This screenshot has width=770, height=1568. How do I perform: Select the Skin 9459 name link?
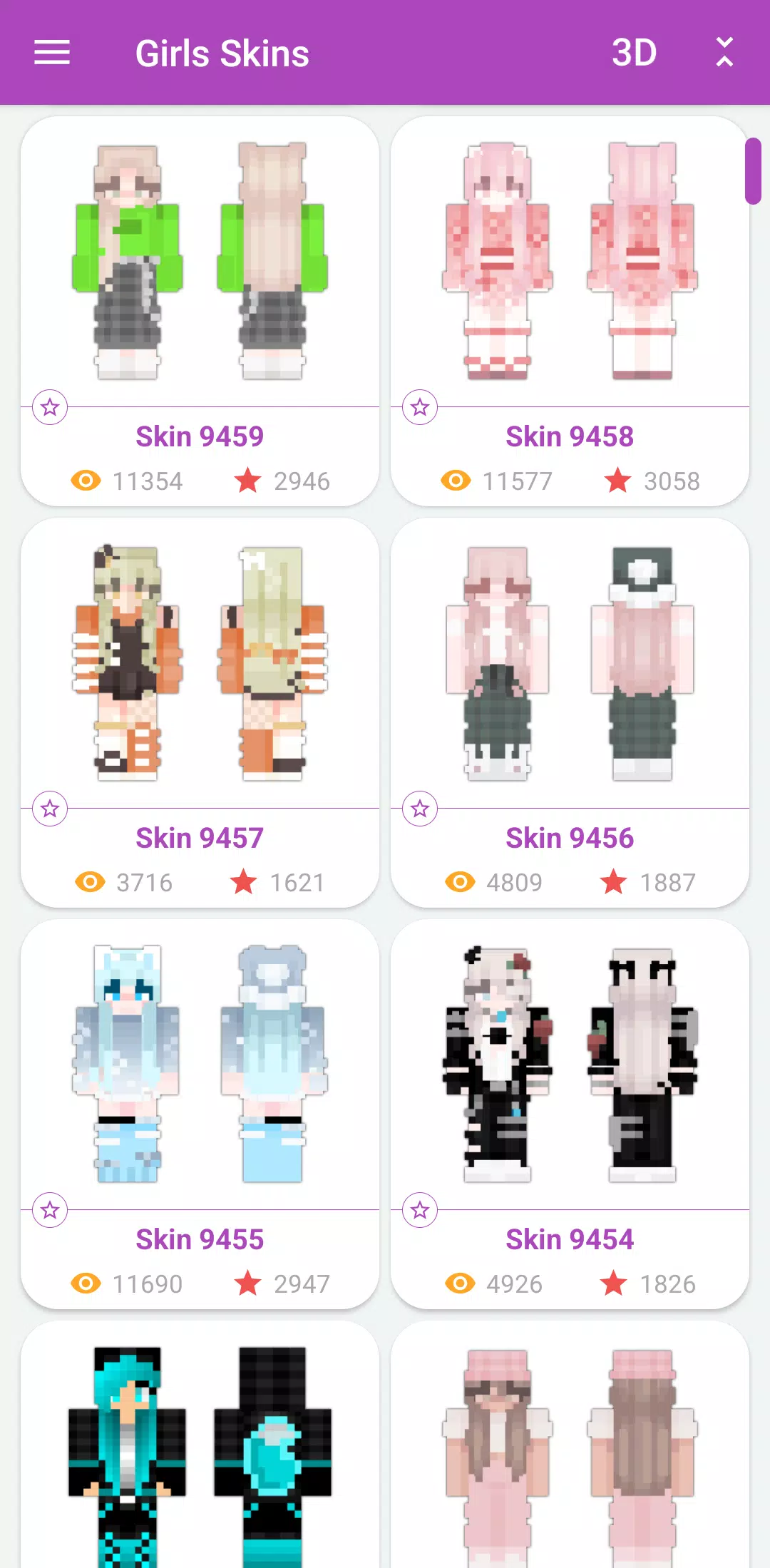click(200, 436)
